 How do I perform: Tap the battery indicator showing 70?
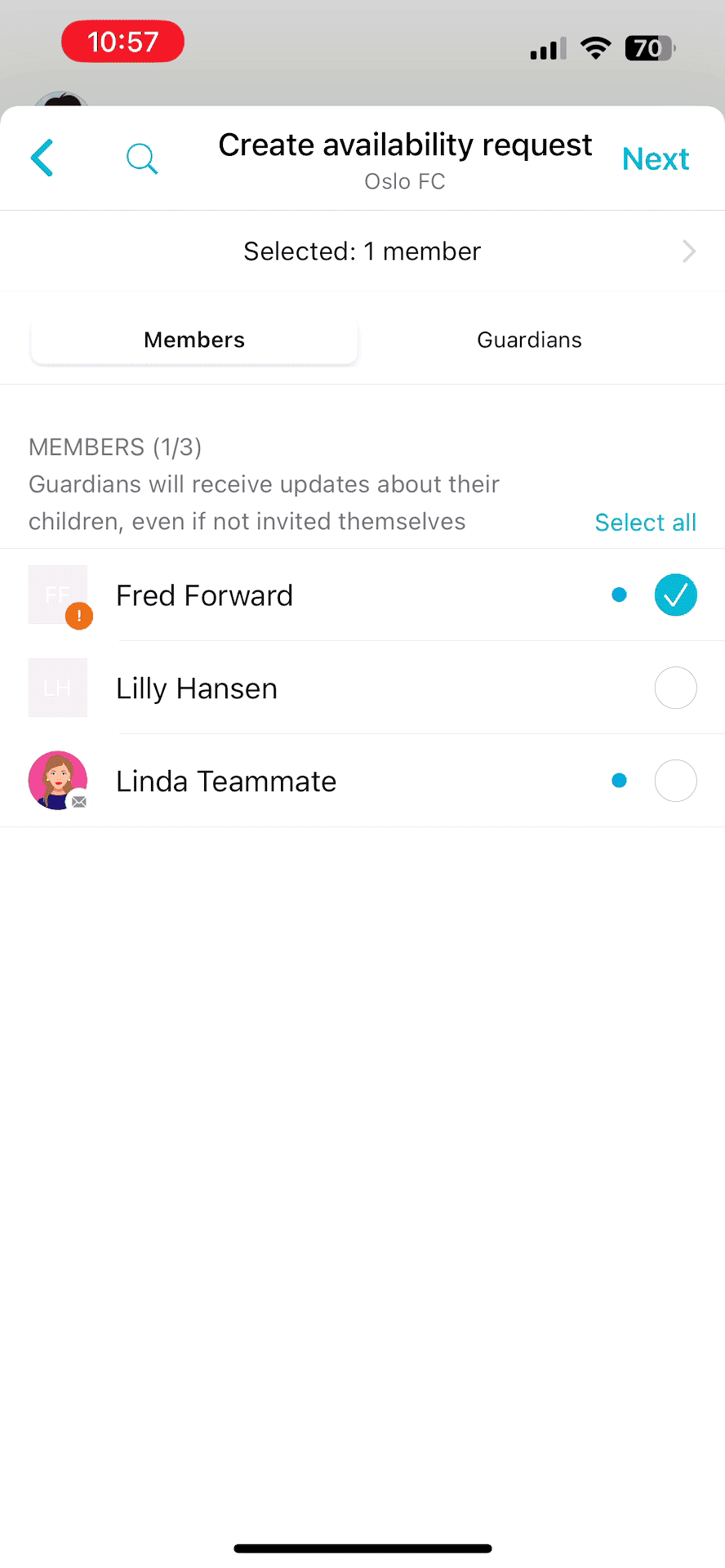[x=649, y=47]
